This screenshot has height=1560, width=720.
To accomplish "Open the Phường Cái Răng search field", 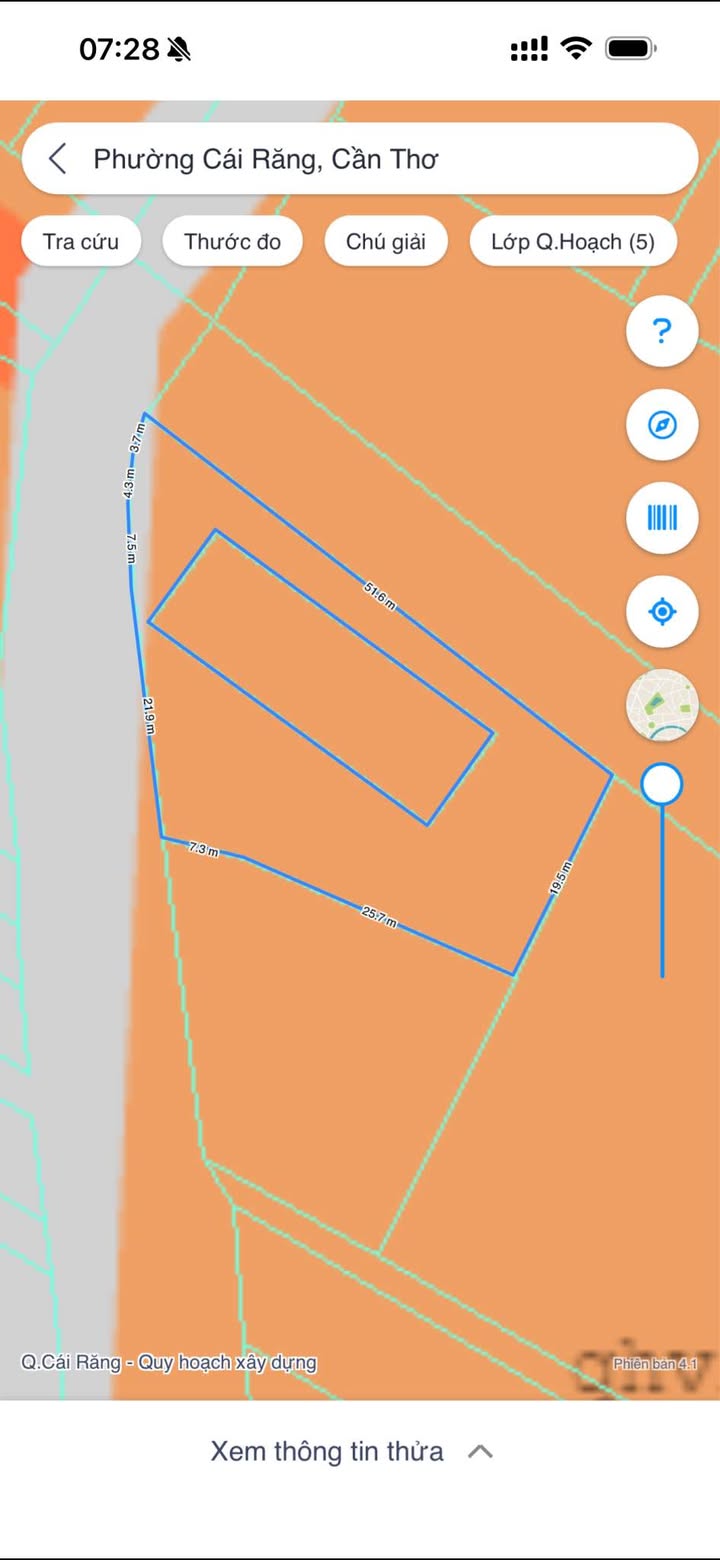I will [x=360, y=159].
